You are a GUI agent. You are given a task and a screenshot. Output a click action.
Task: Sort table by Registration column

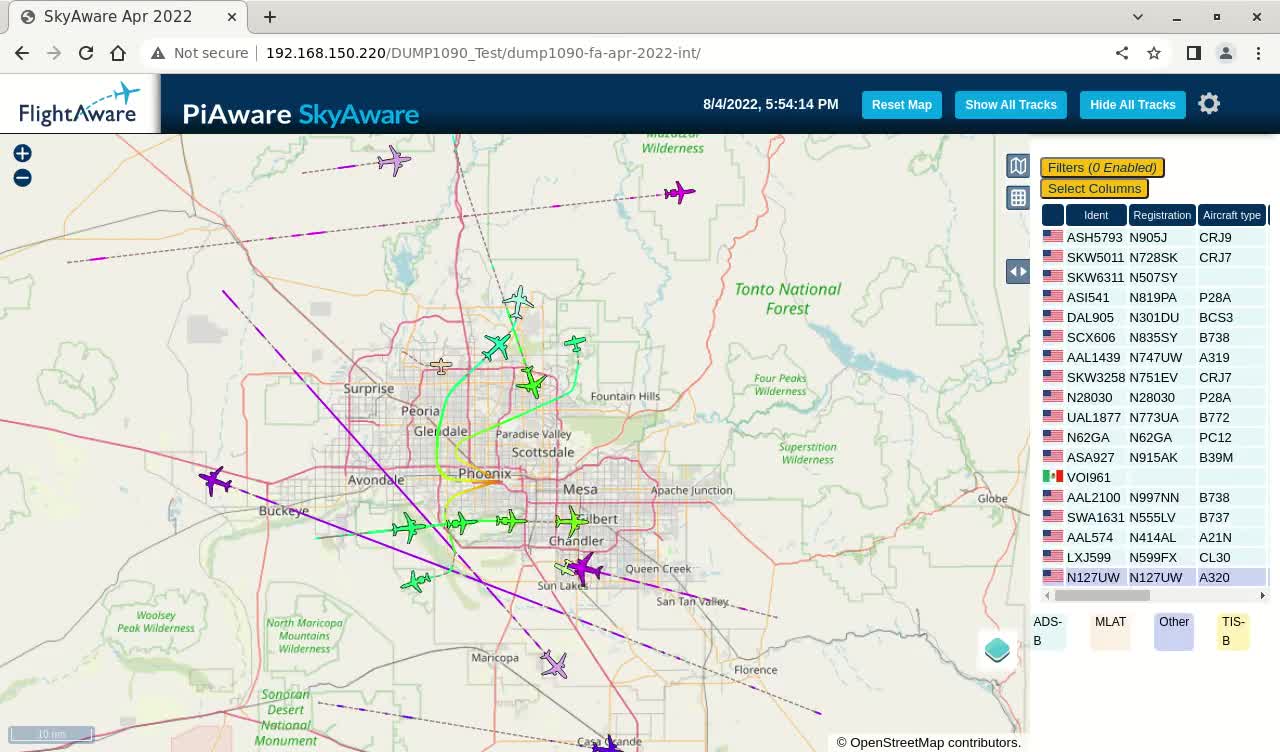point(1162,215)
